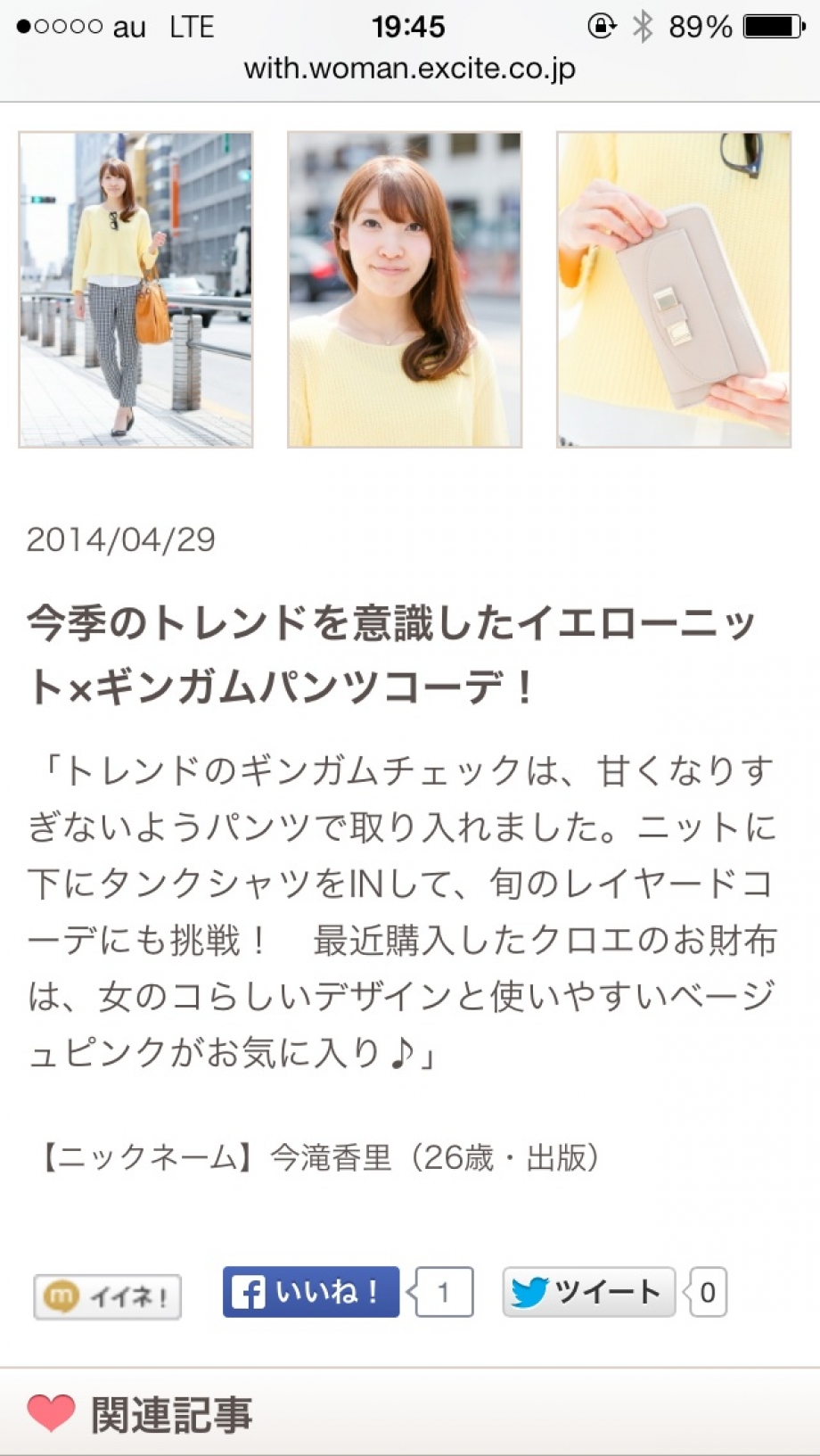This screenshot has height=1456, width=820.
Task: Open the beige wallet close-up photo
Action: pyautogui.click(x=674, y=290)
